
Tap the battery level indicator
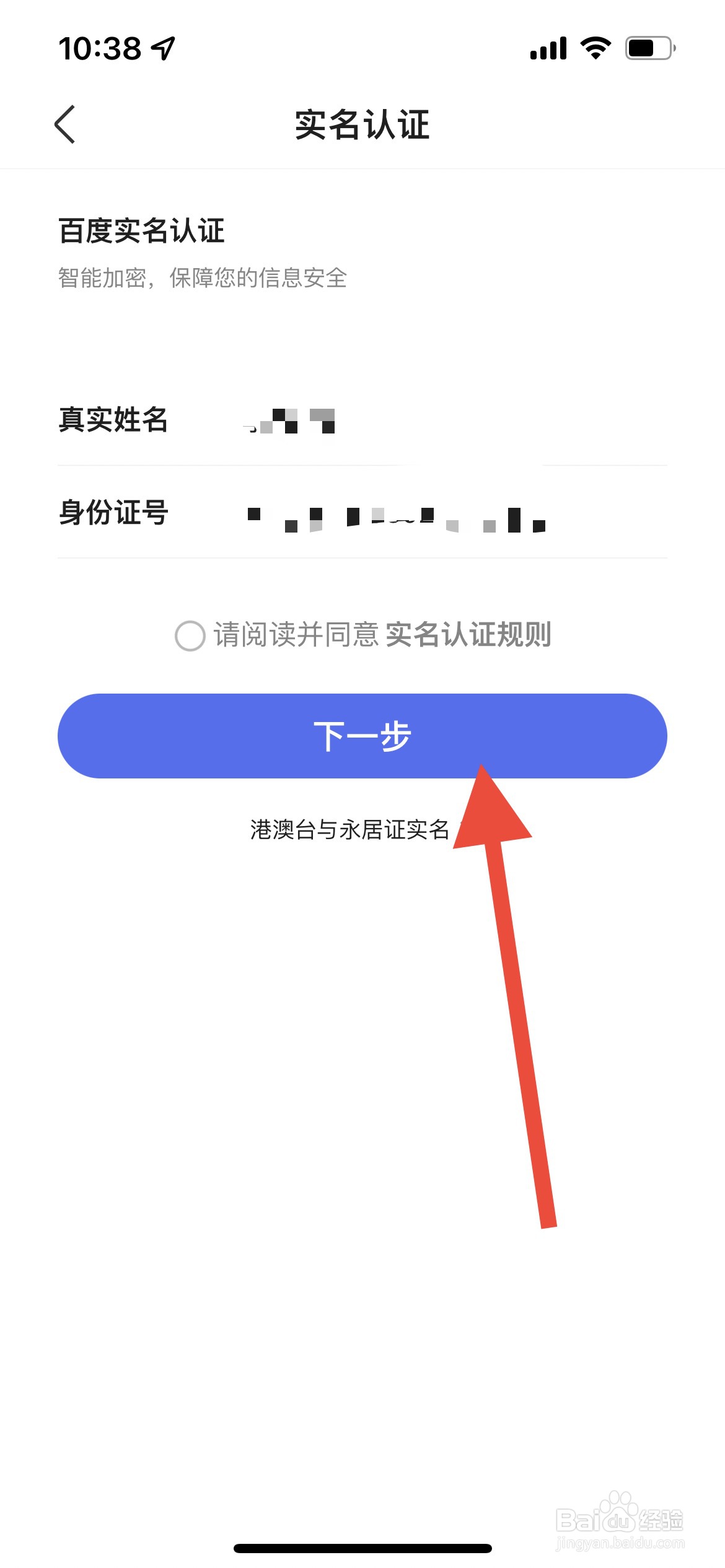tap(648, 48)
